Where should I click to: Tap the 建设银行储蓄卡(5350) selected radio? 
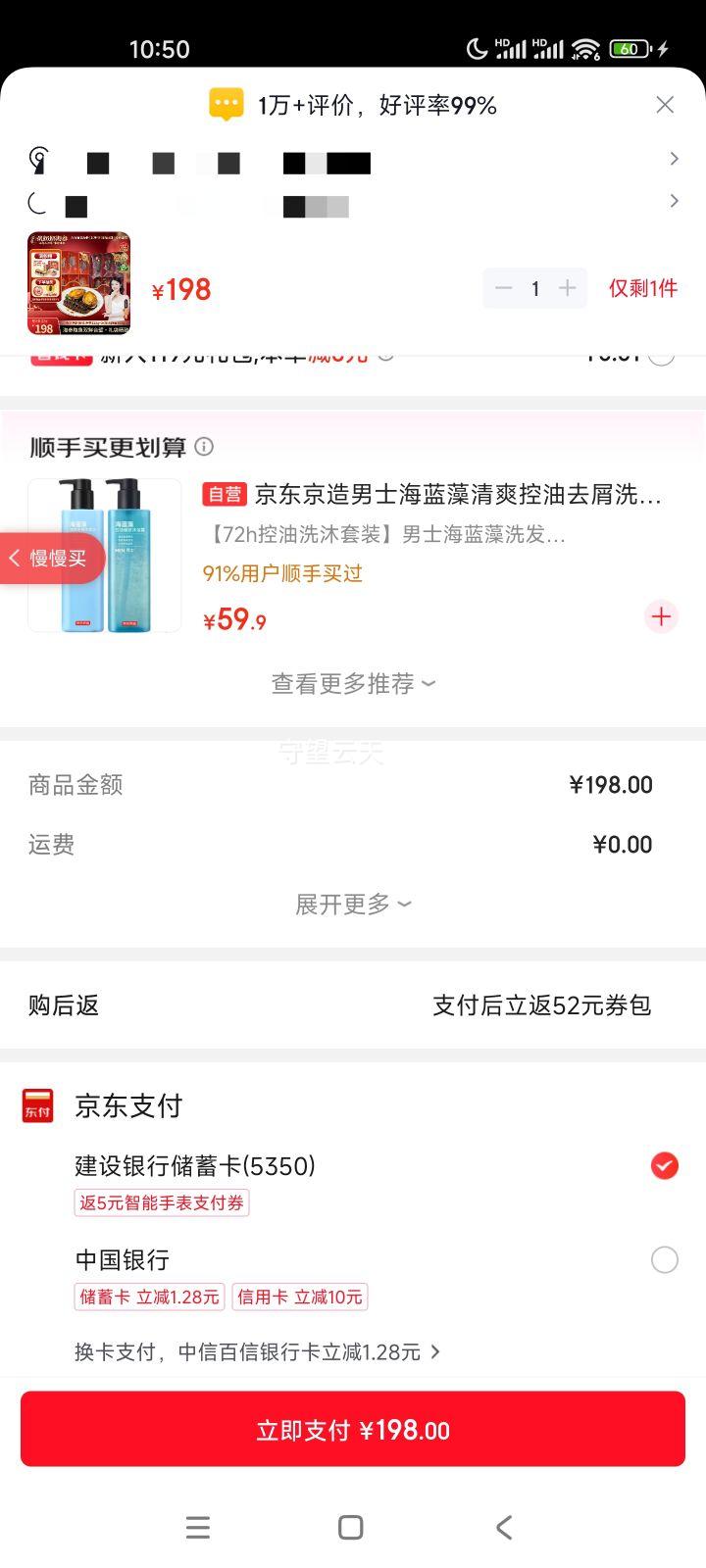coord(664,1166)
